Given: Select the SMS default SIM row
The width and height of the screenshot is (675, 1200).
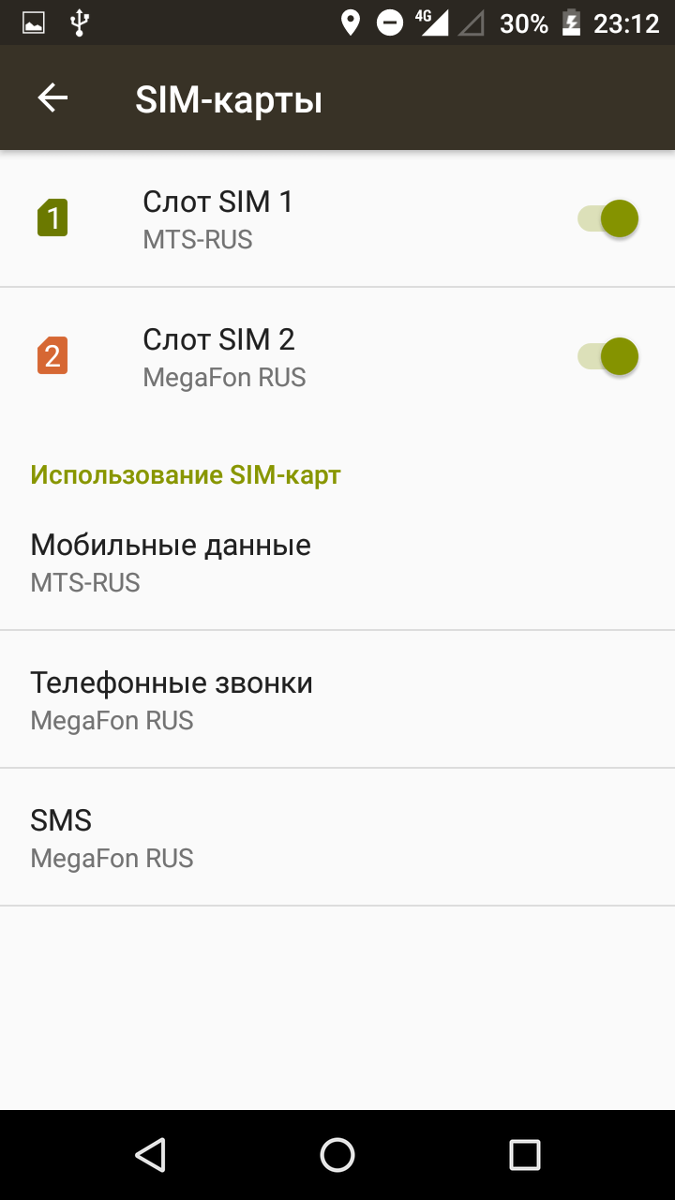Looking at the screenshot, I should [x=337, y=838].
